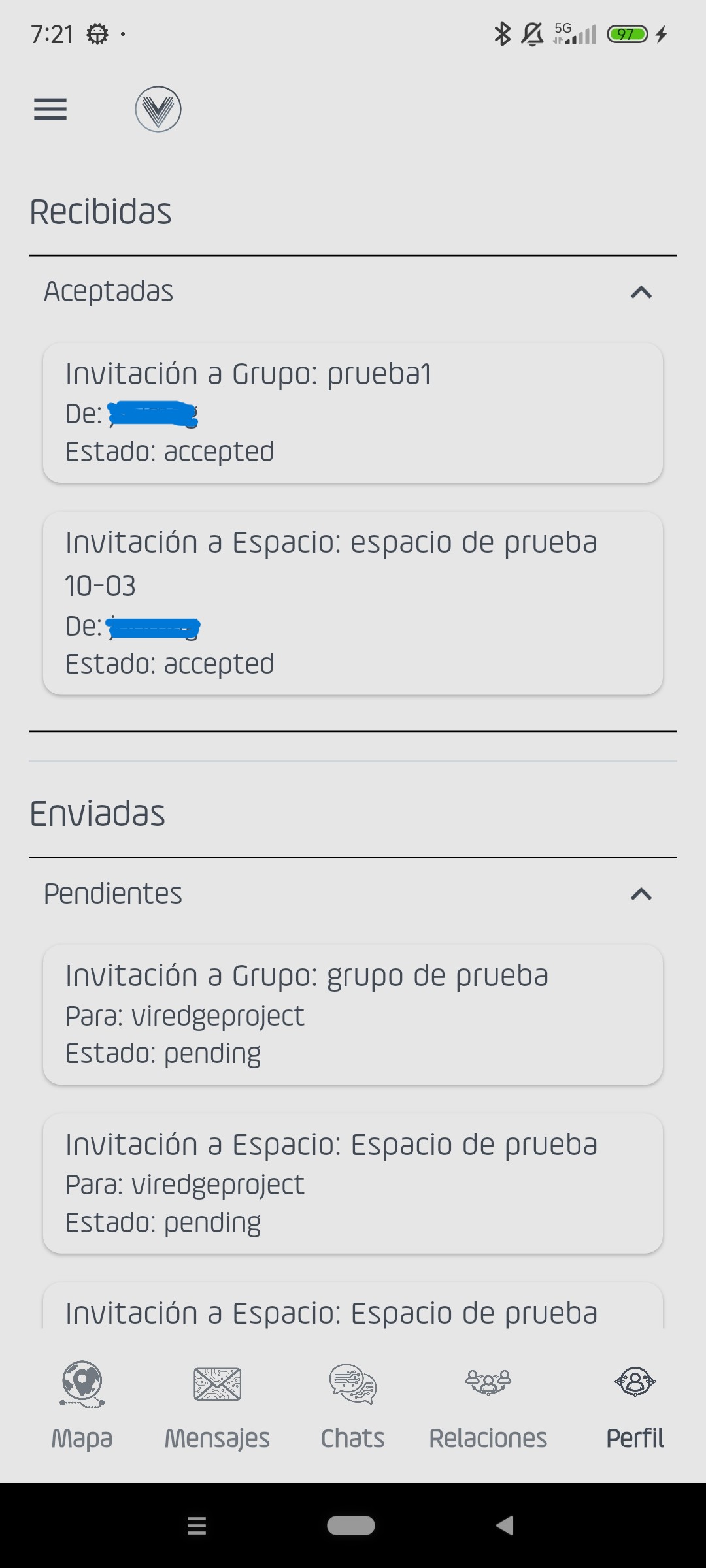706x1568 pixels.
Task: Click the Bluetooth icon in status bar
Action: [x=502, y=33]
